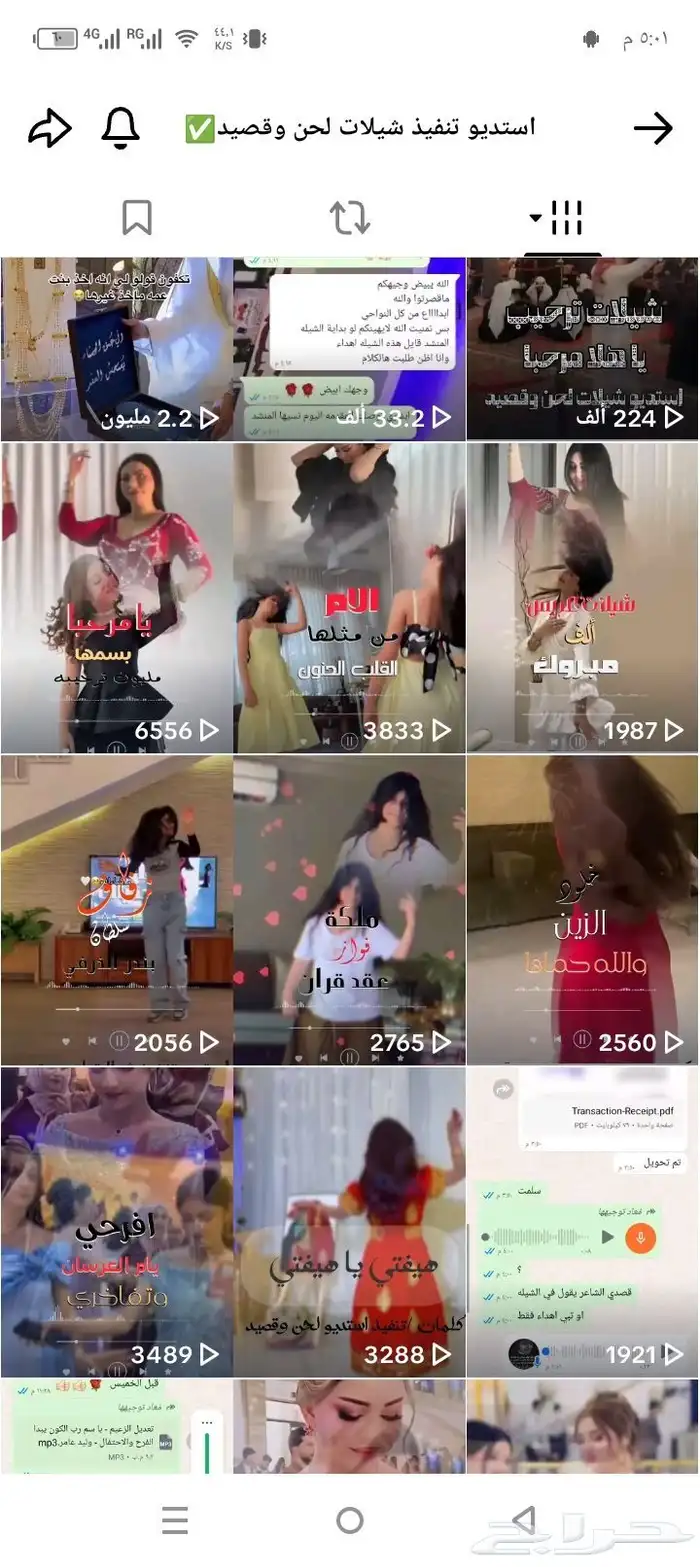Open the ملكة فواز video with 2765 views

pyautogui.click(x=350, y=910)
